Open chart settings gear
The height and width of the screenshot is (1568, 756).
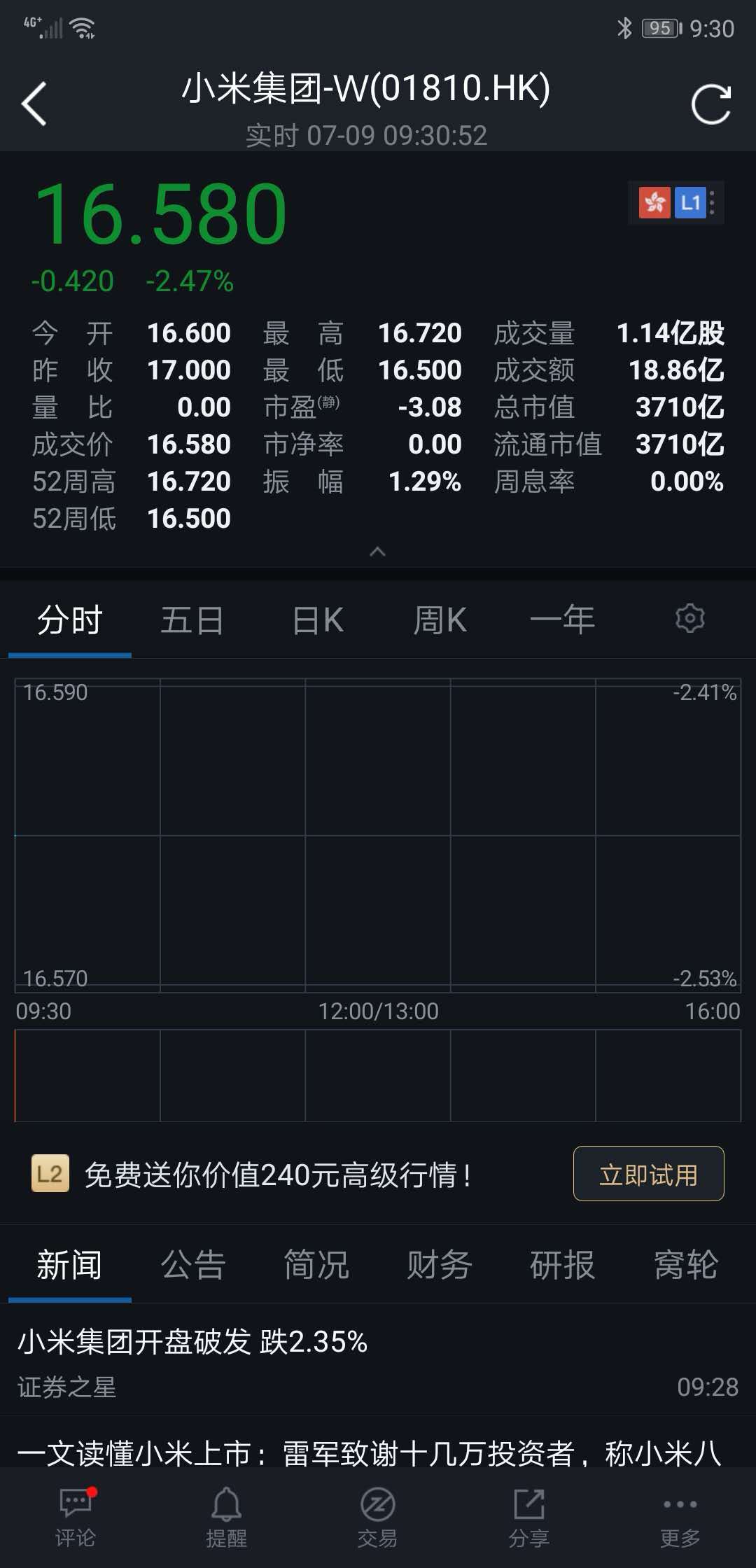coord(689,619)
